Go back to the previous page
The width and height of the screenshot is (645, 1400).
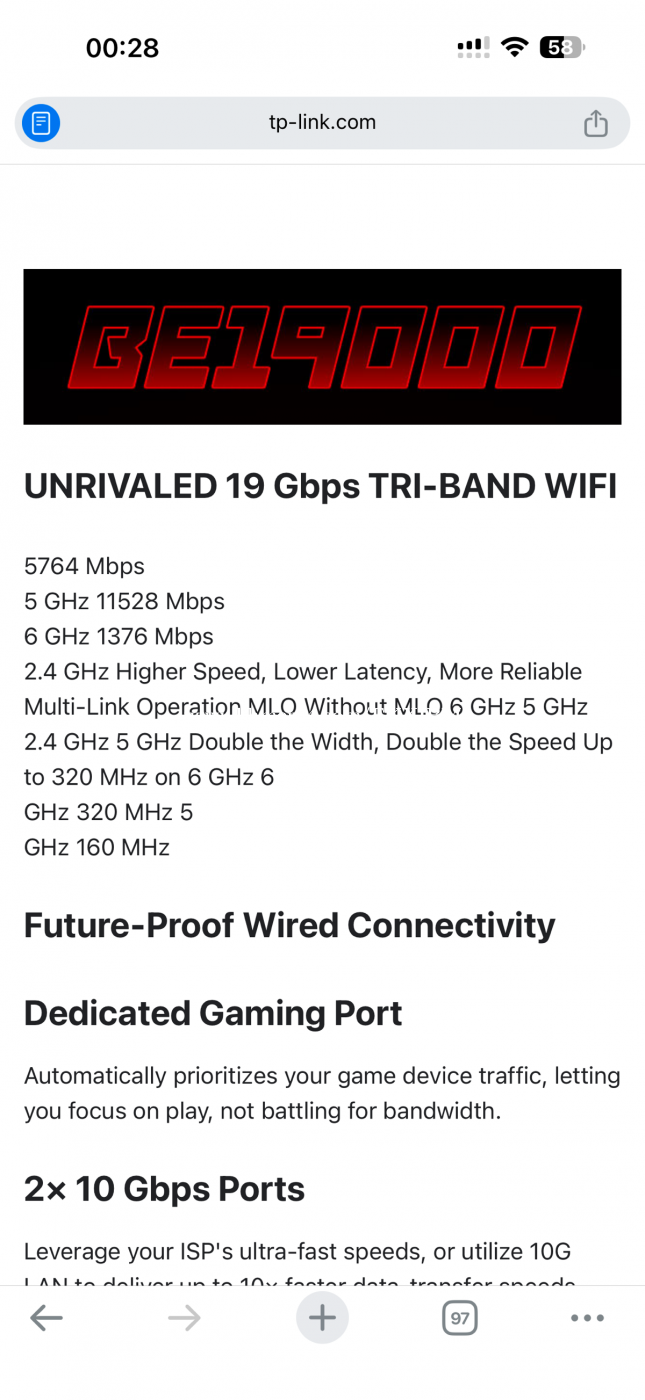click(x=46, y=1318)
